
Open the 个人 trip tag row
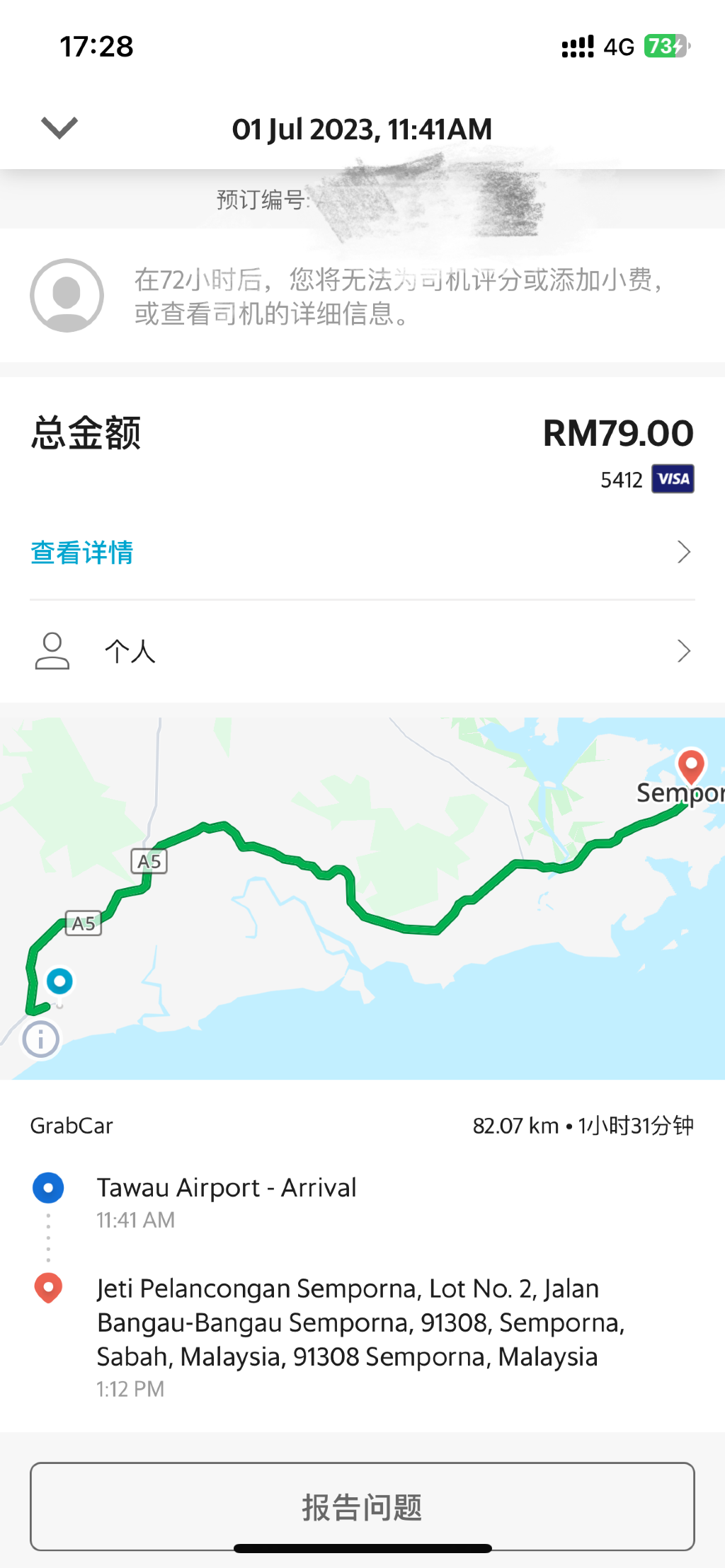[361, 651]
